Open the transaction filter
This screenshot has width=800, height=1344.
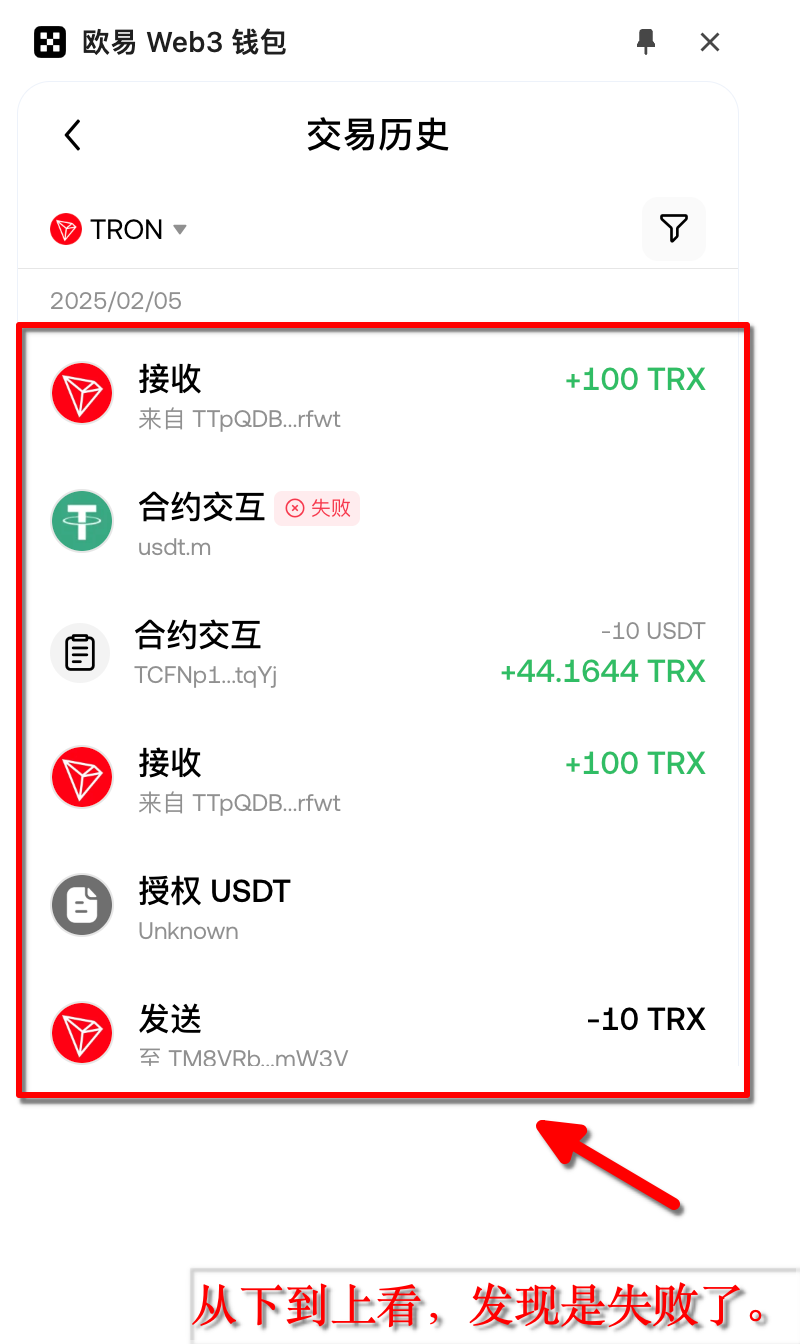(x=673, y=229)
